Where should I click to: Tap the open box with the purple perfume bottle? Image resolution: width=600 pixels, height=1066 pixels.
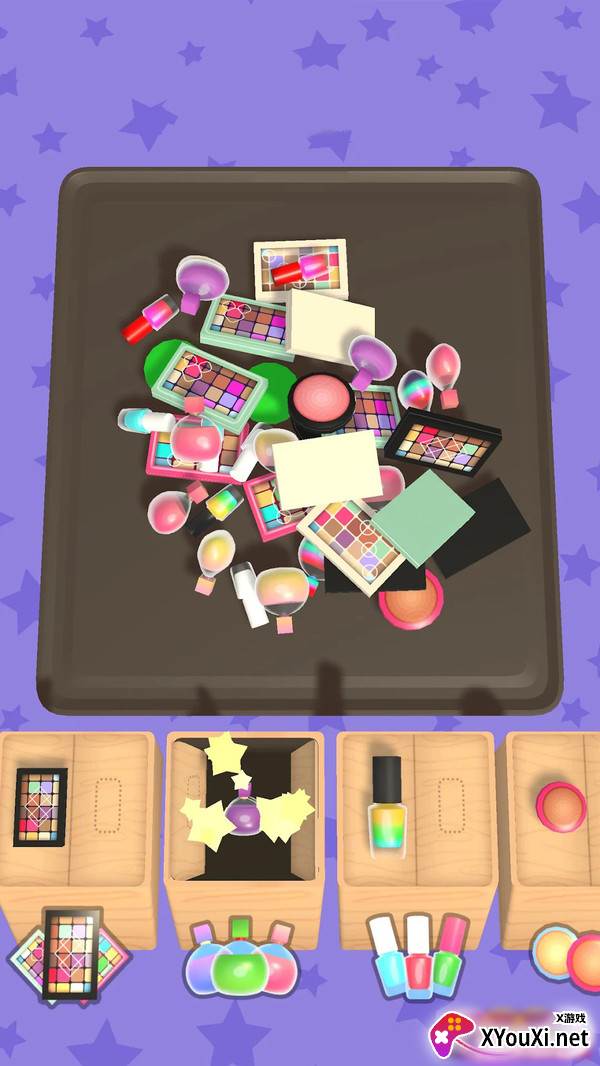(244, 839)
